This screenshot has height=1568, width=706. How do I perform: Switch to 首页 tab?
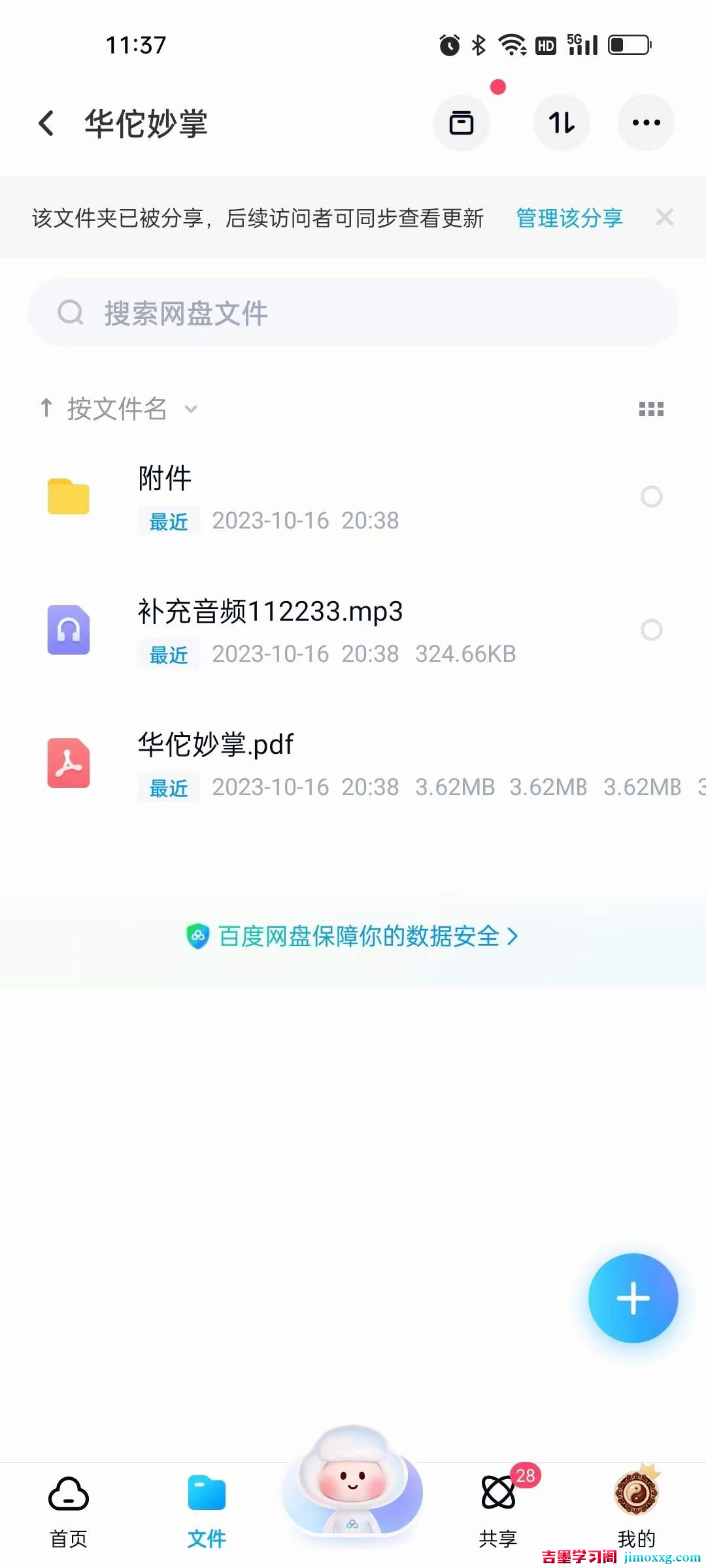click(x=69, y=1511)
